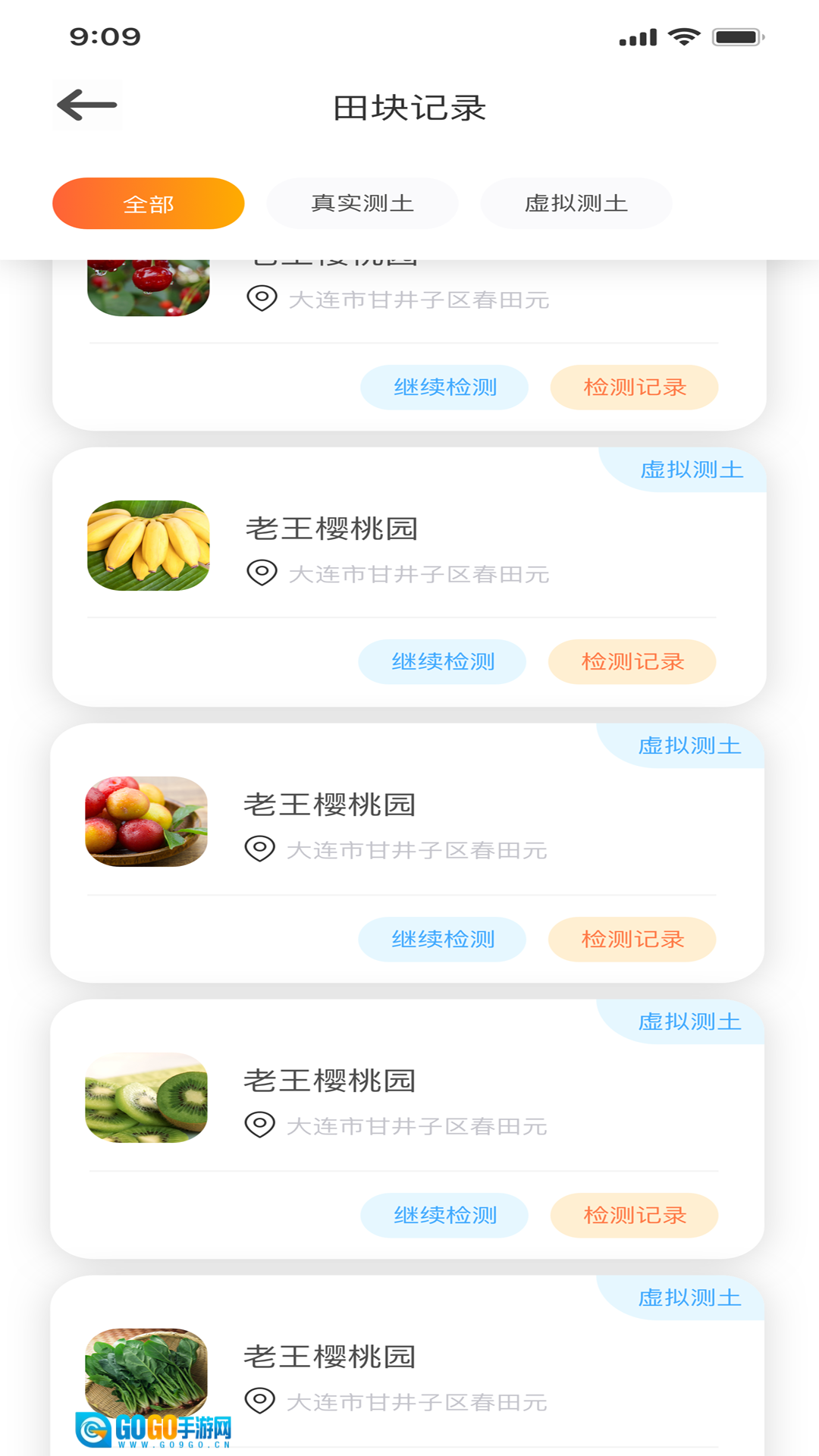Viewport: 819px width, 1456px height.
Task: View 检测记录 for the banana photo card
Action: pyautogui.click(x=632, y=662)
